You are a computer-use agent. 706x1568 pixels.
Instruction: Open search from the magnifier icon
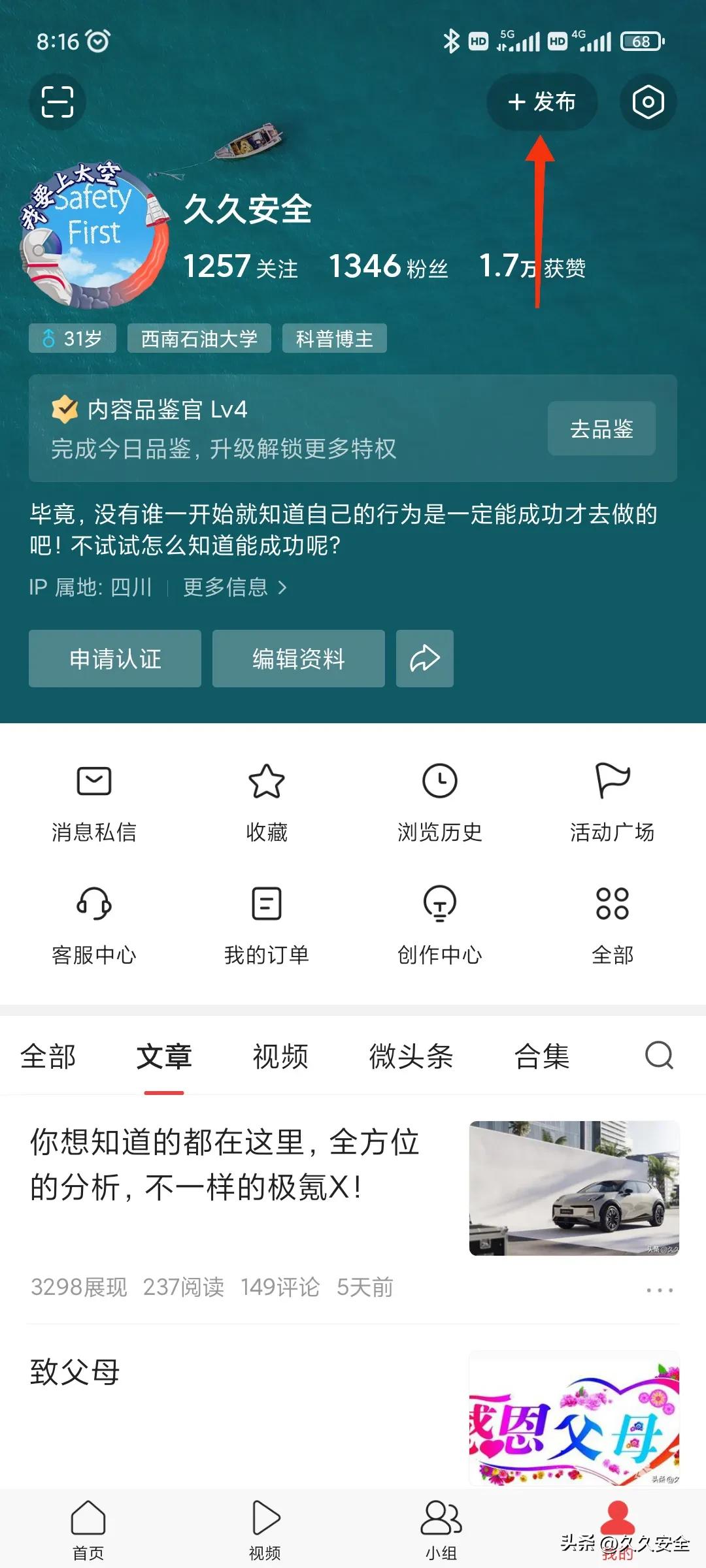point(662,1056)
